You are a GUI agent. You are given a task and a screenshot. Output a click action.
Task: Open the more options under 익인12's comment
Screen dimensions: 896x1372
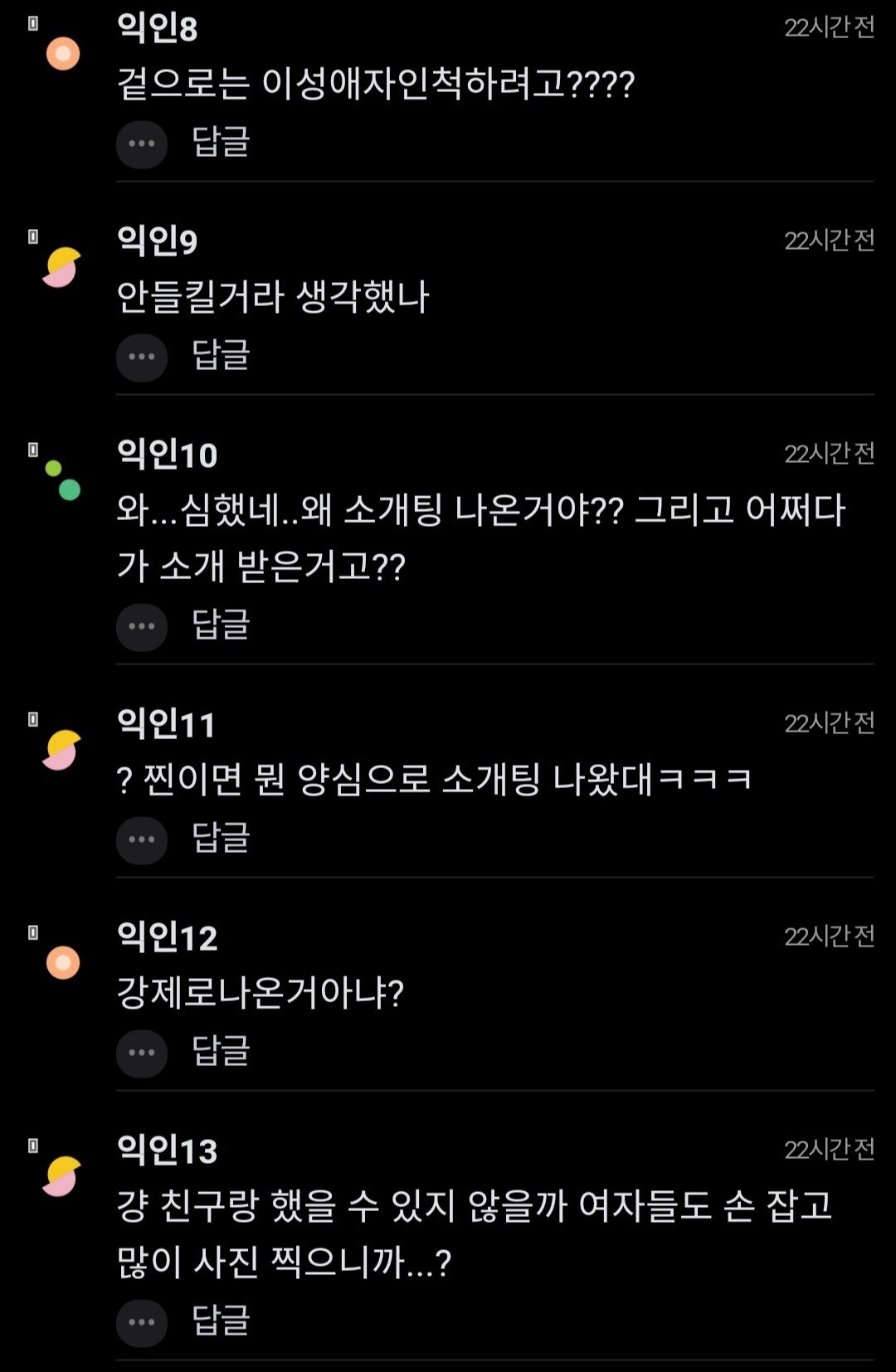[142, 1053]
